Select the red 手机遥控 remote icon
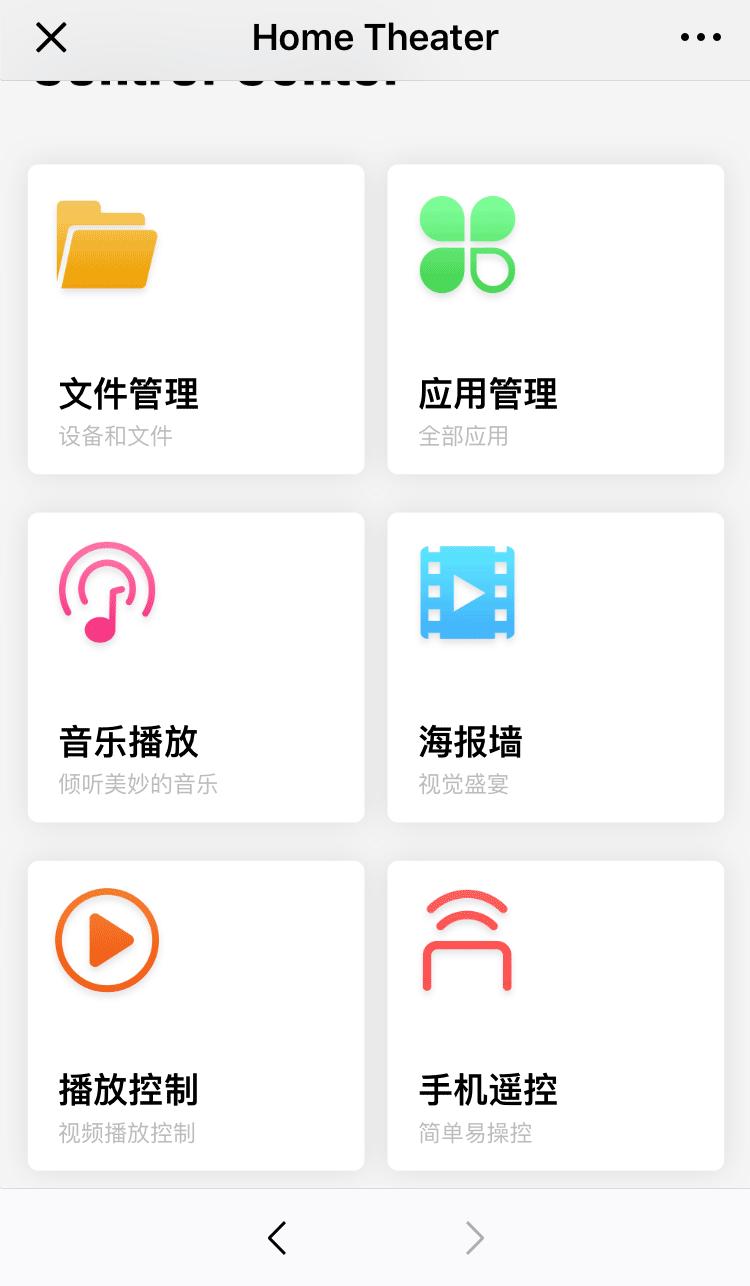The height and width of the screenshot is (1286, 750). click(466, 939)
